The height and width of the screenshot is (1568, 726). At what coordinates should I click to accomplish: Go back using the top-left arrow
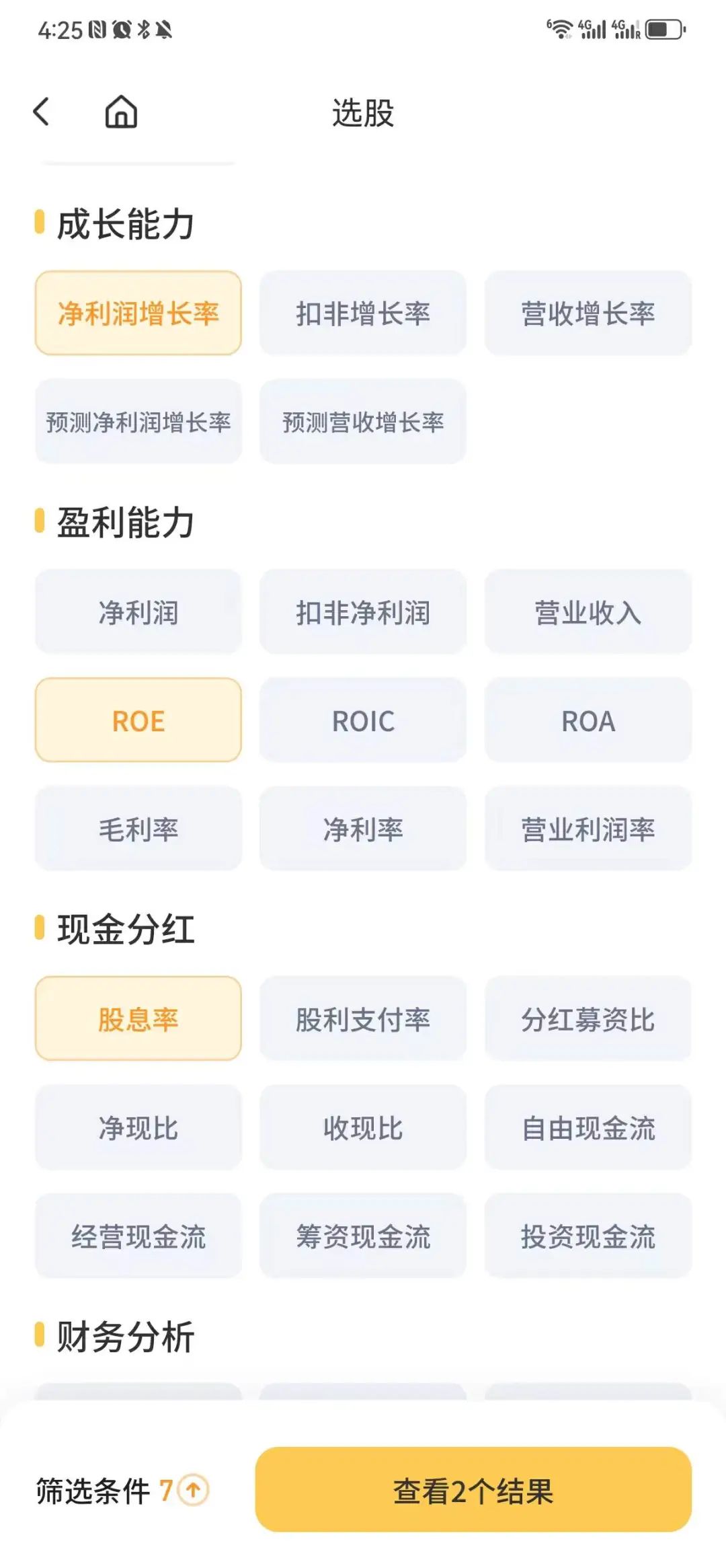[x=42, y=112]
